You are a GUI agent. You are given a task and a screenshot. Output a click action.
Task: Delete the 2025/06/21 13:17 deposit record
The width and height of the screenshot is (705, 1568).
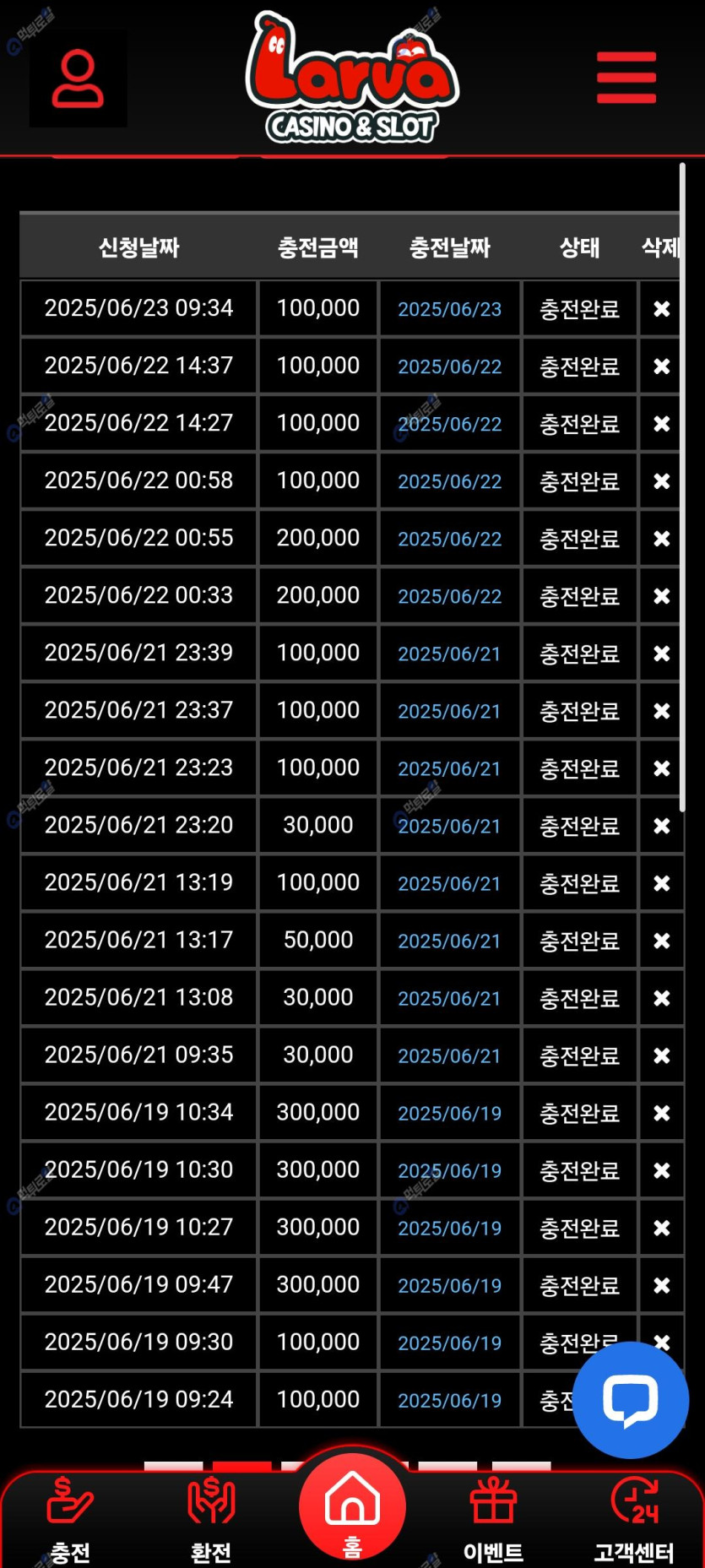[662, 941]
